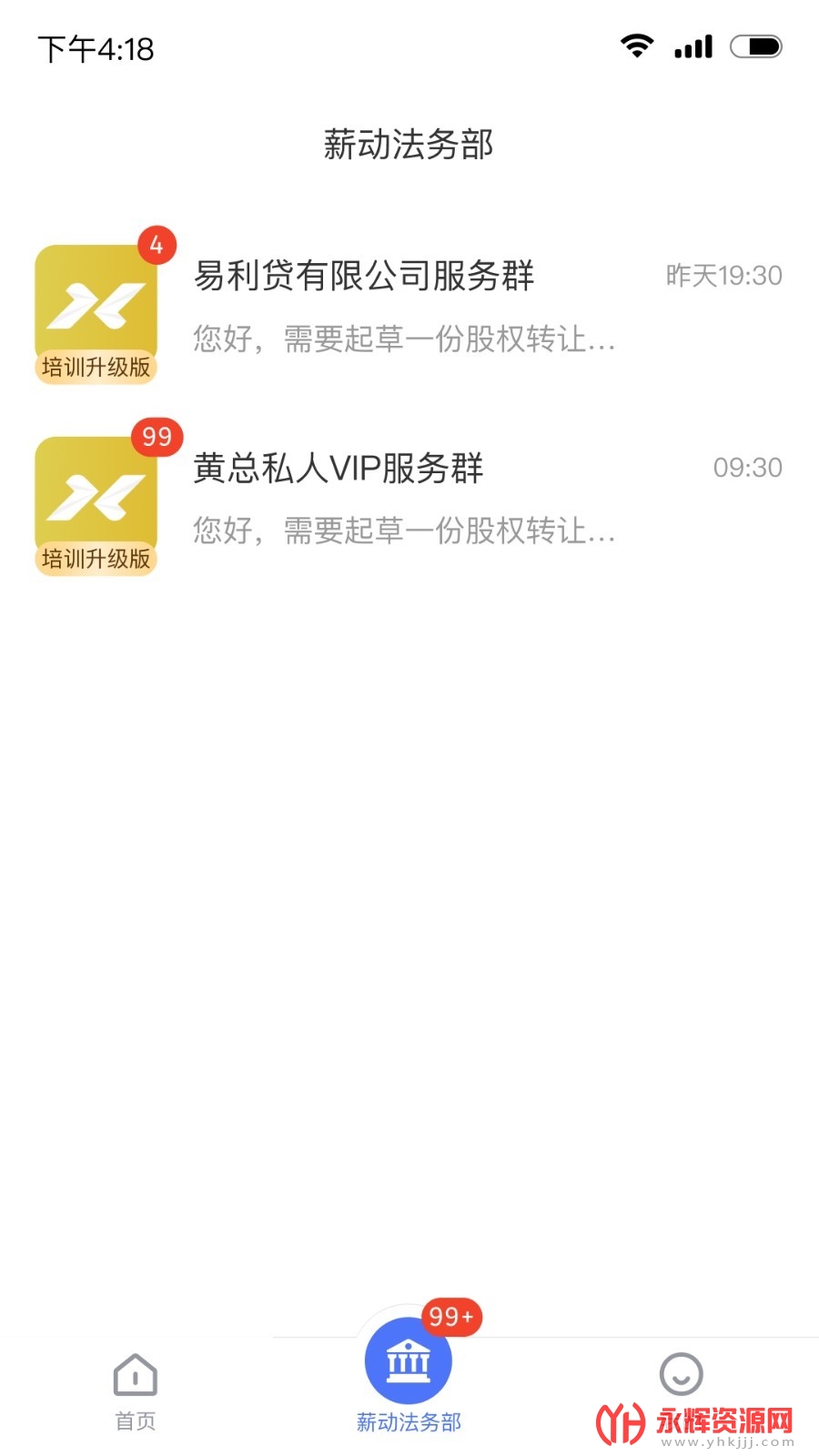Viewport: 819px width, 1456px height.
Task: Switch to the 首页 tab
Action: tap(135, 1390)
